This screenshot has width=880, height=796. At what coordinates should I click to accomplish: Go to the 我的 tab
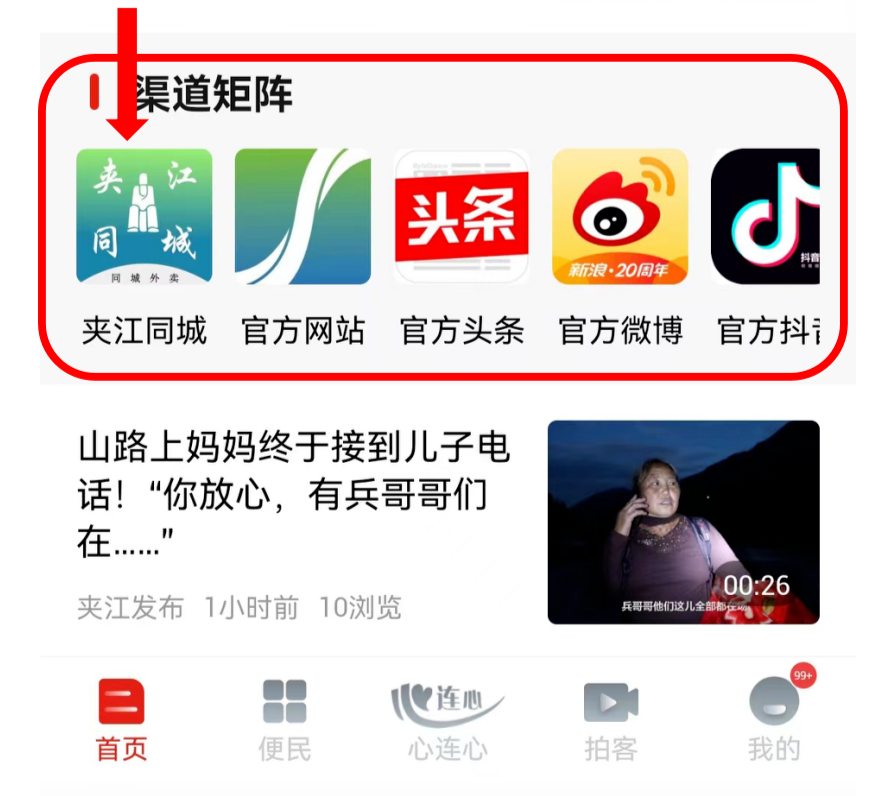(x=774, y=719)
